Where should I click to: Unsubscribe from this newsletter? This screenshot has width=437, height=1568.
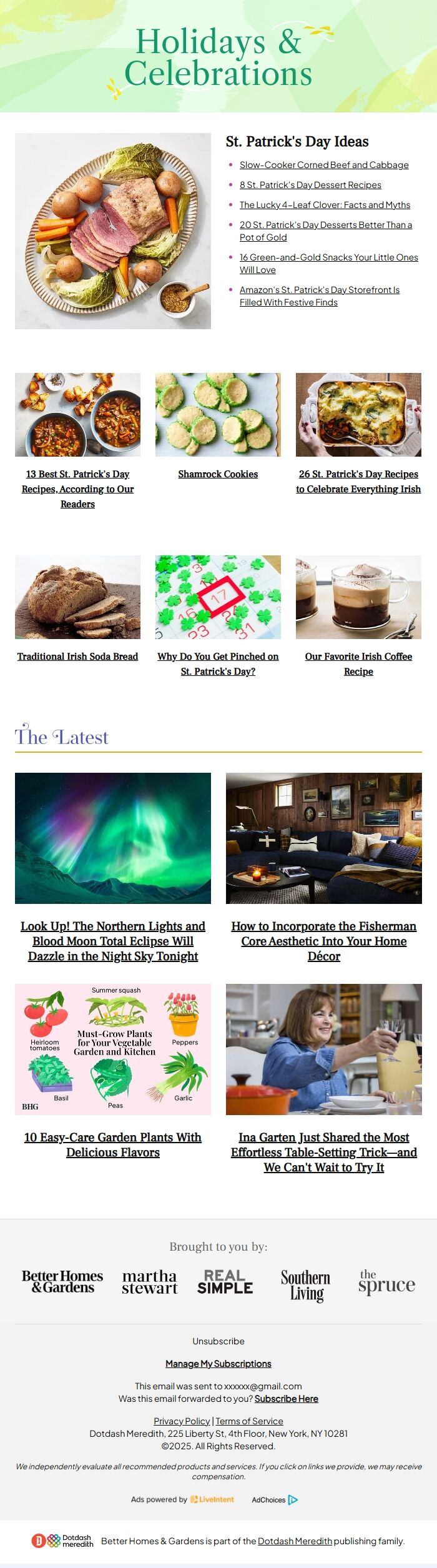pyautogui.click(x=218, y=1341)
